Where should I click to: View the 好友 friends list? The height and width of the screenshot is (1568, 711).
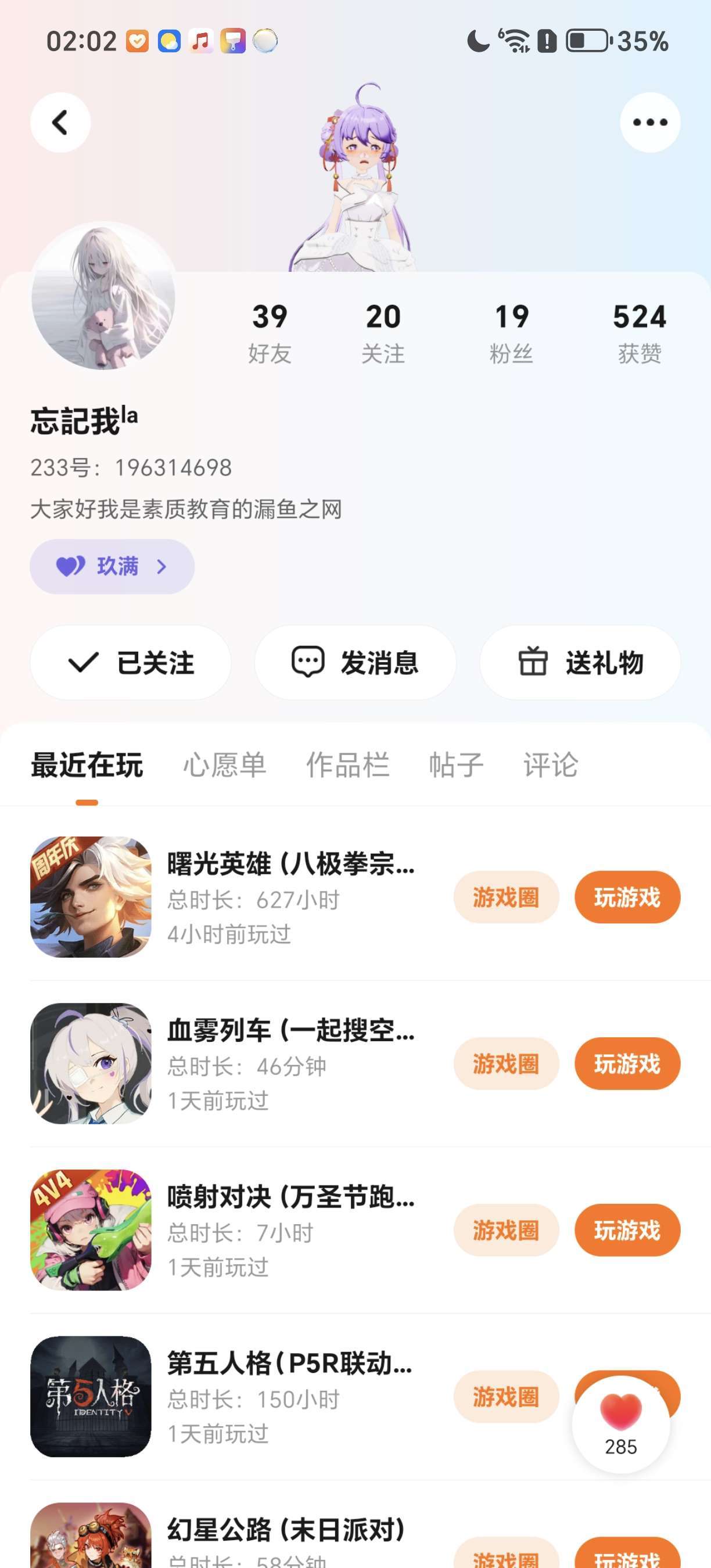click(x=270, y=332)
